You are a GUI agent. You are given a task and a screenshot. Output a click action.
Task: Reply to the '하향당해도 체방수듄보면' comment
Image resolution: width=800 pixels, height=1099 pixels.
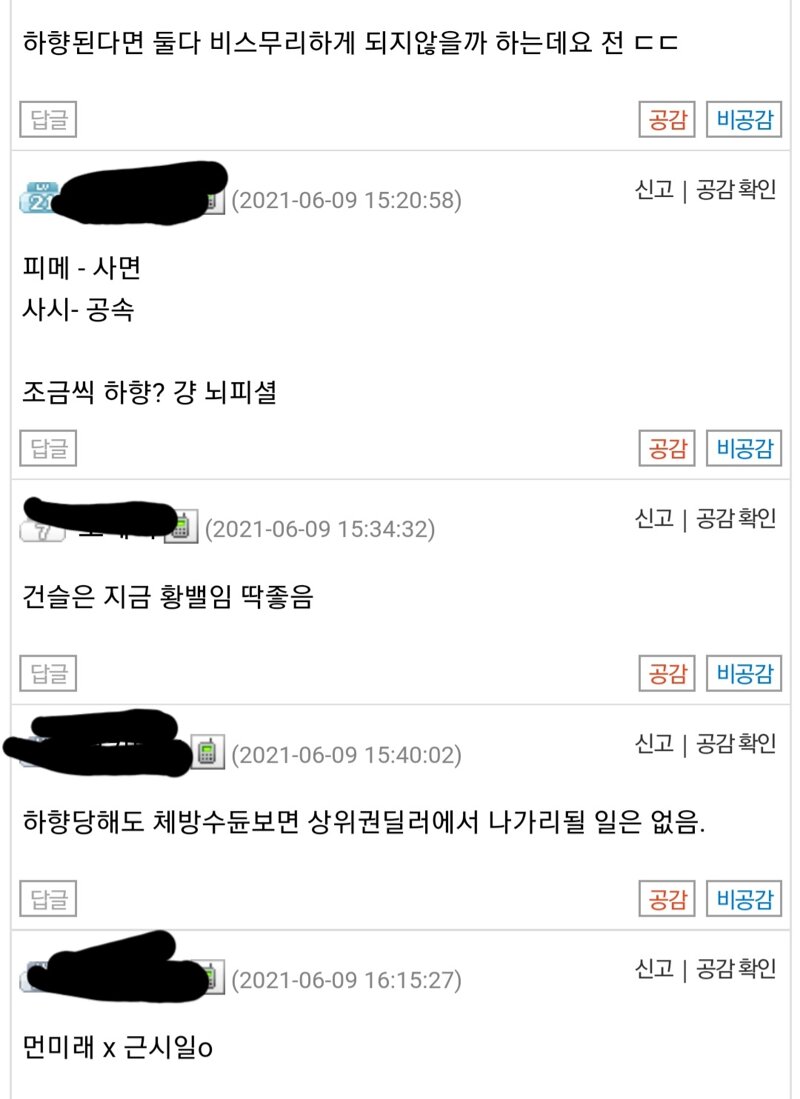(48, 899)
